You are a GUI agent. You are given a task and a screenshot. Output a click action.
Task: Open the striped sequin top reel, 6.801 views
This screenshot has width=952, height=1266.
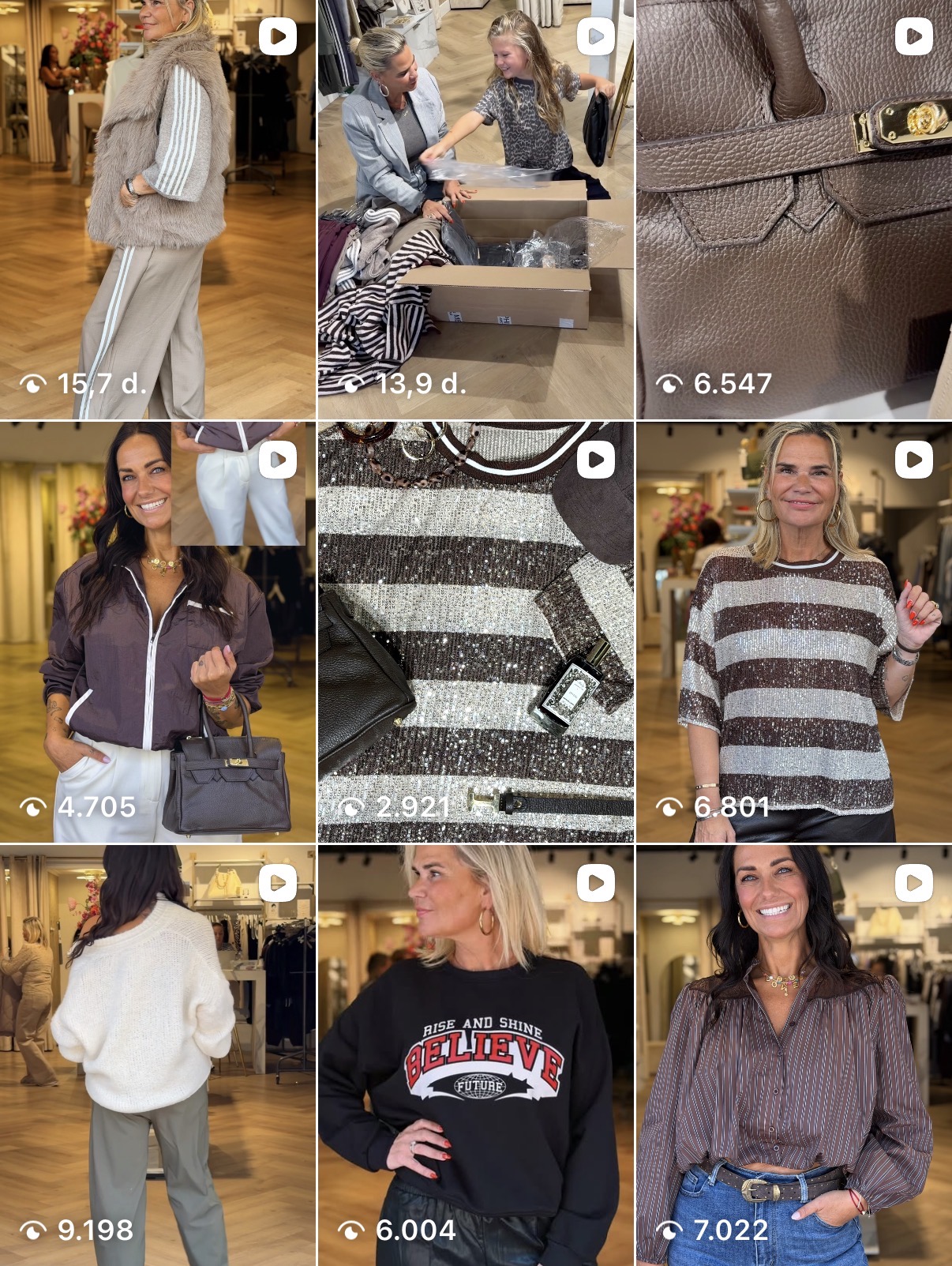[x=794, y=633]
